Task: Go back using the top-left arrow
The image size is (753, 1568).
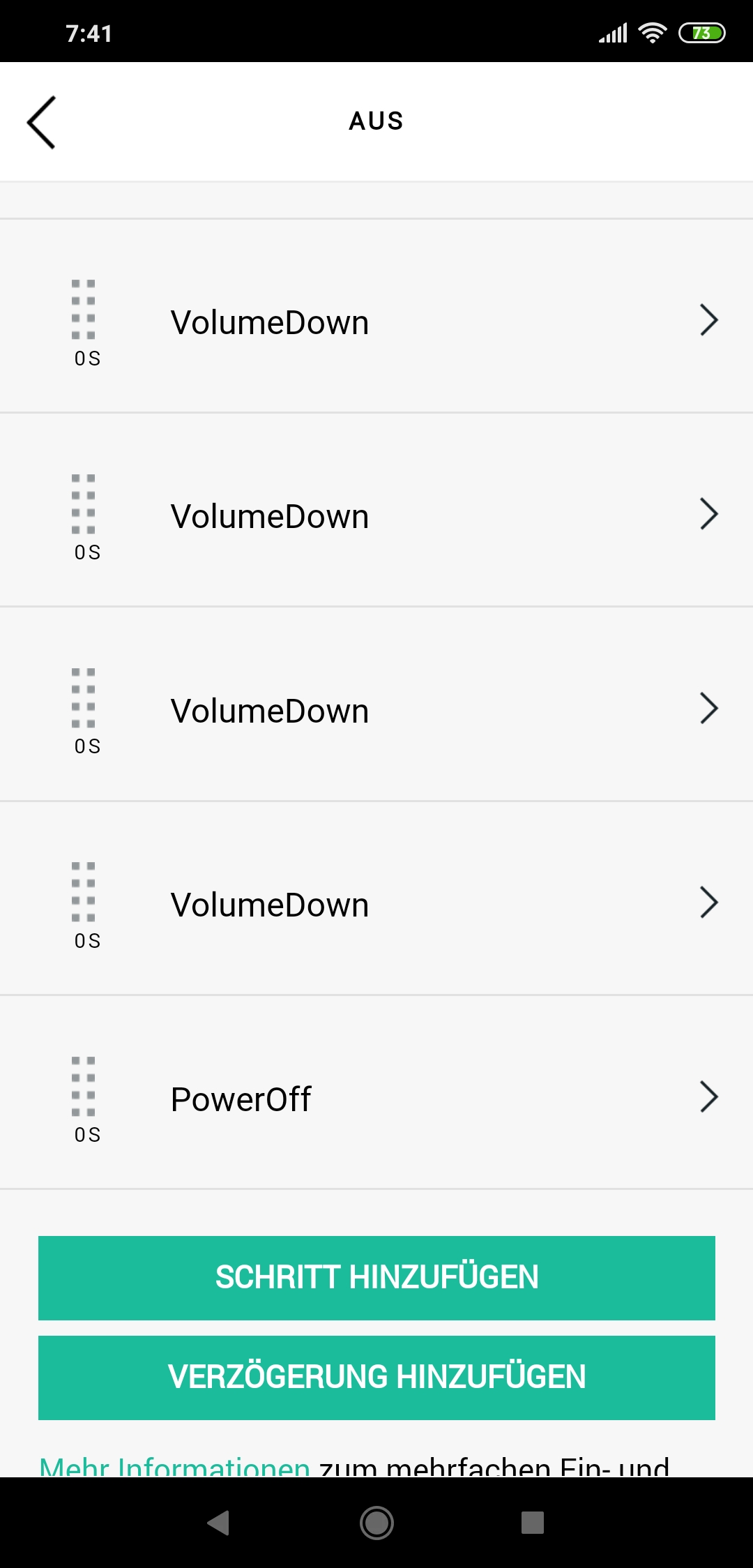Action: tap(42, 122)
